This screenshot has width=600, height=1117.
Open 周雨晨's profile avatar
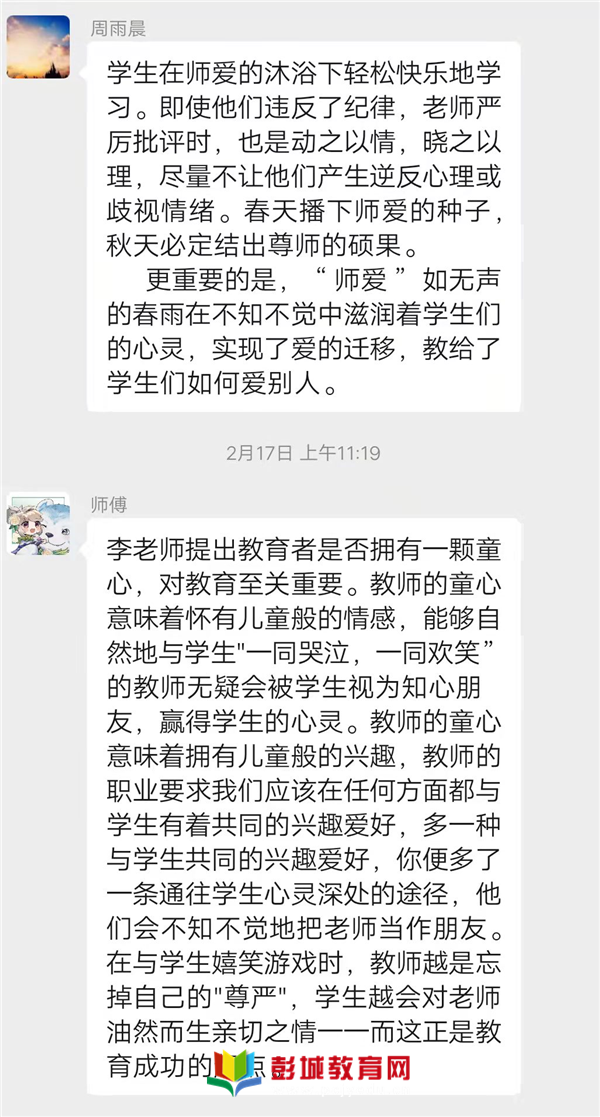[x=39, y=47]
